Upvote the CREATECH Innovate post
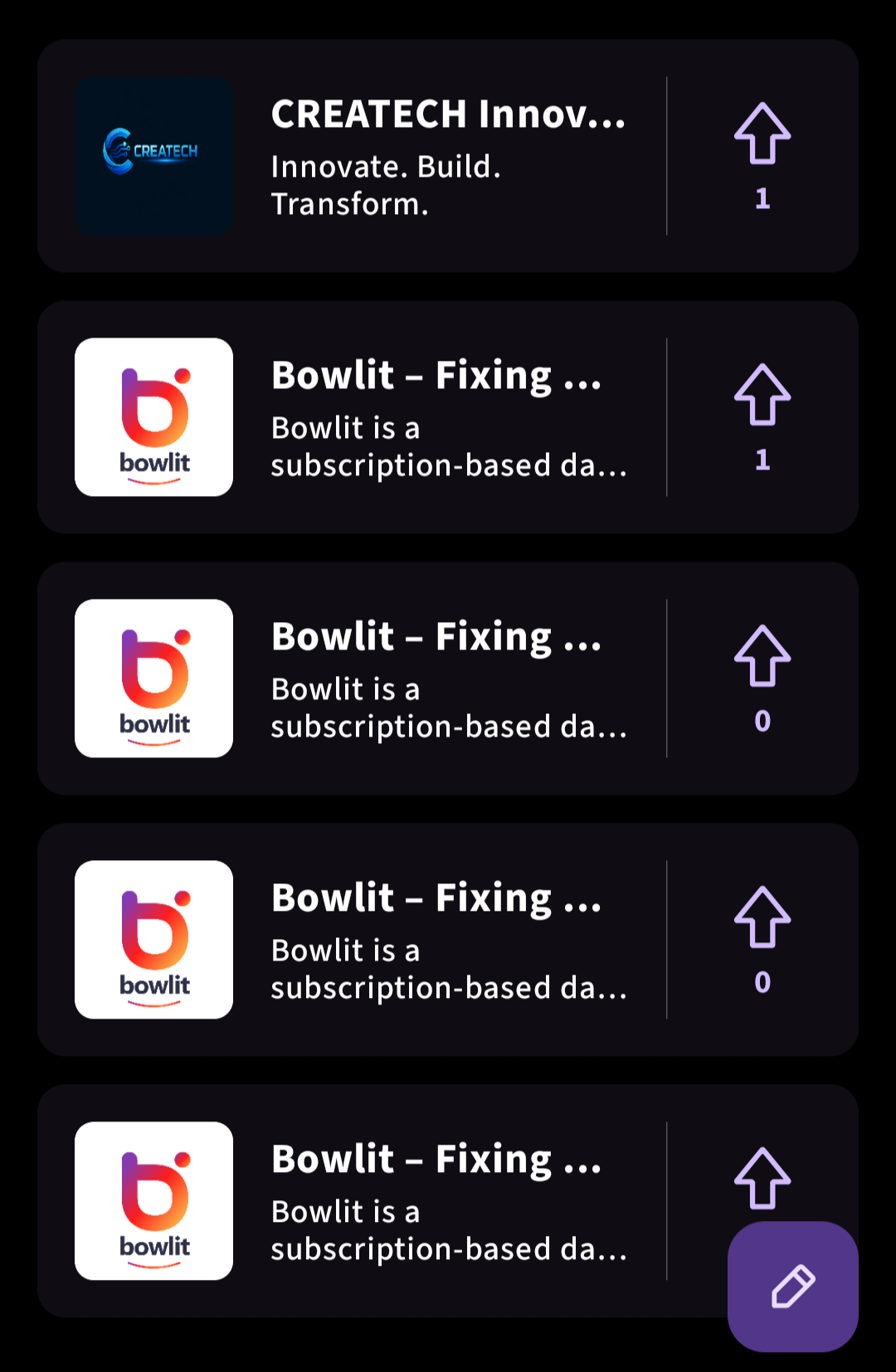This screenshot has width=896, height=1372. [762, 134]
